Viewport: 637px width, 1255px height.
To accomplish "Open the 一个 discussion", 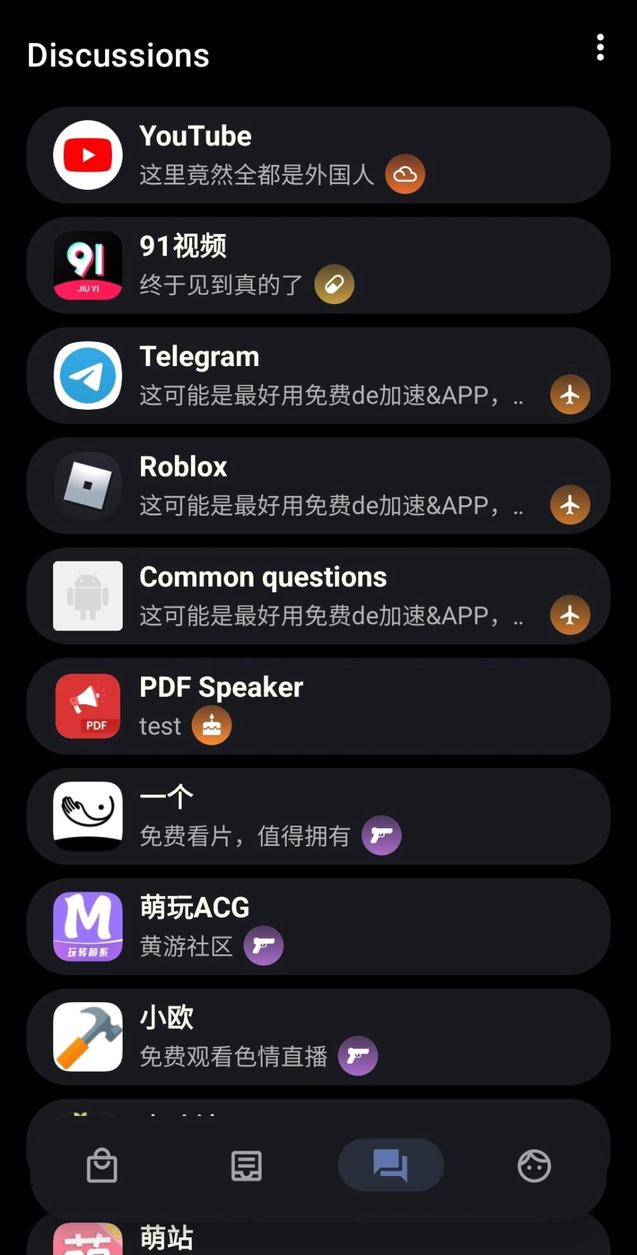I will pyautogui.click(x=318, y=816).
